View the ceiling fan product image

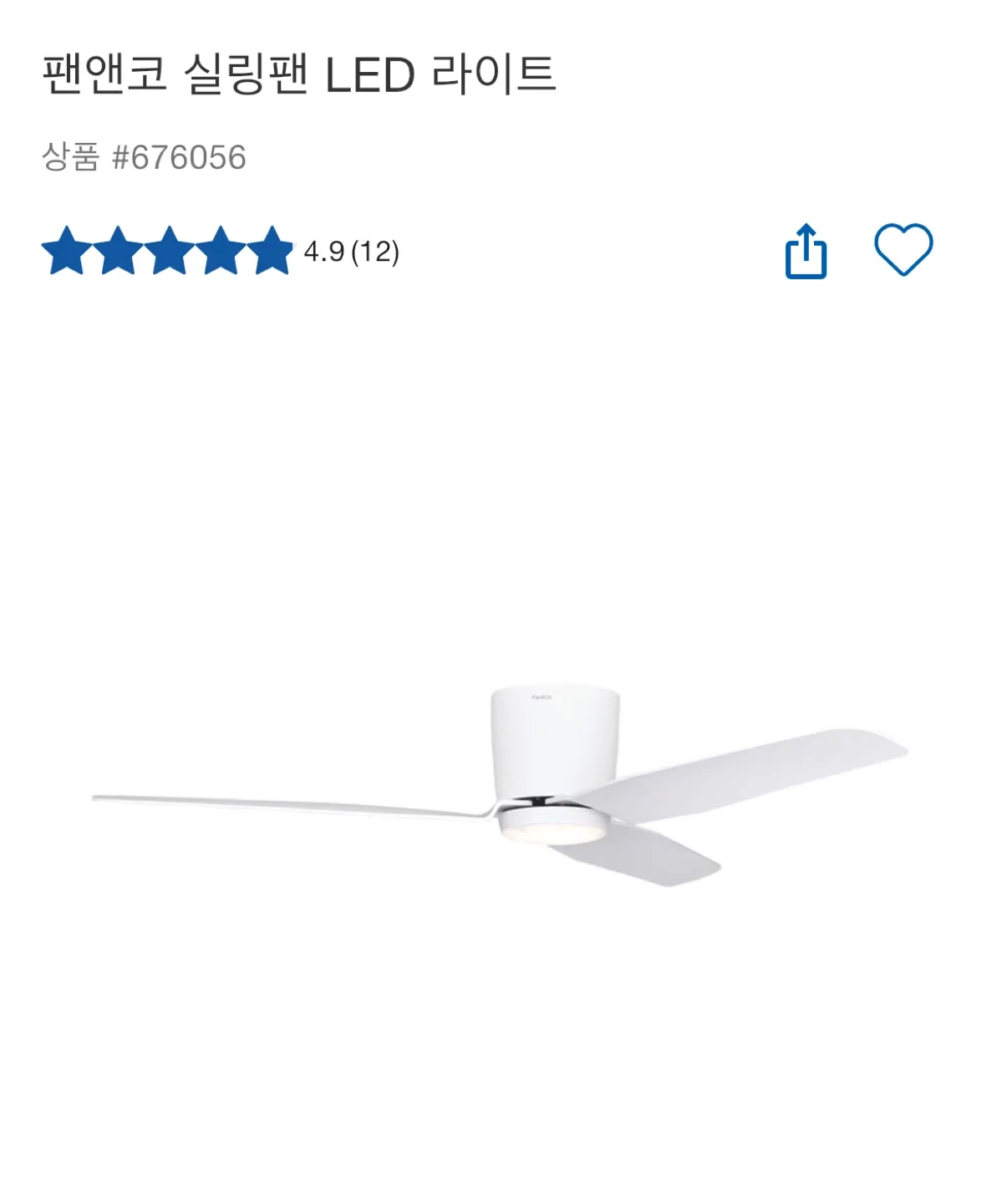pyautogui.click(x=501, y=786)
